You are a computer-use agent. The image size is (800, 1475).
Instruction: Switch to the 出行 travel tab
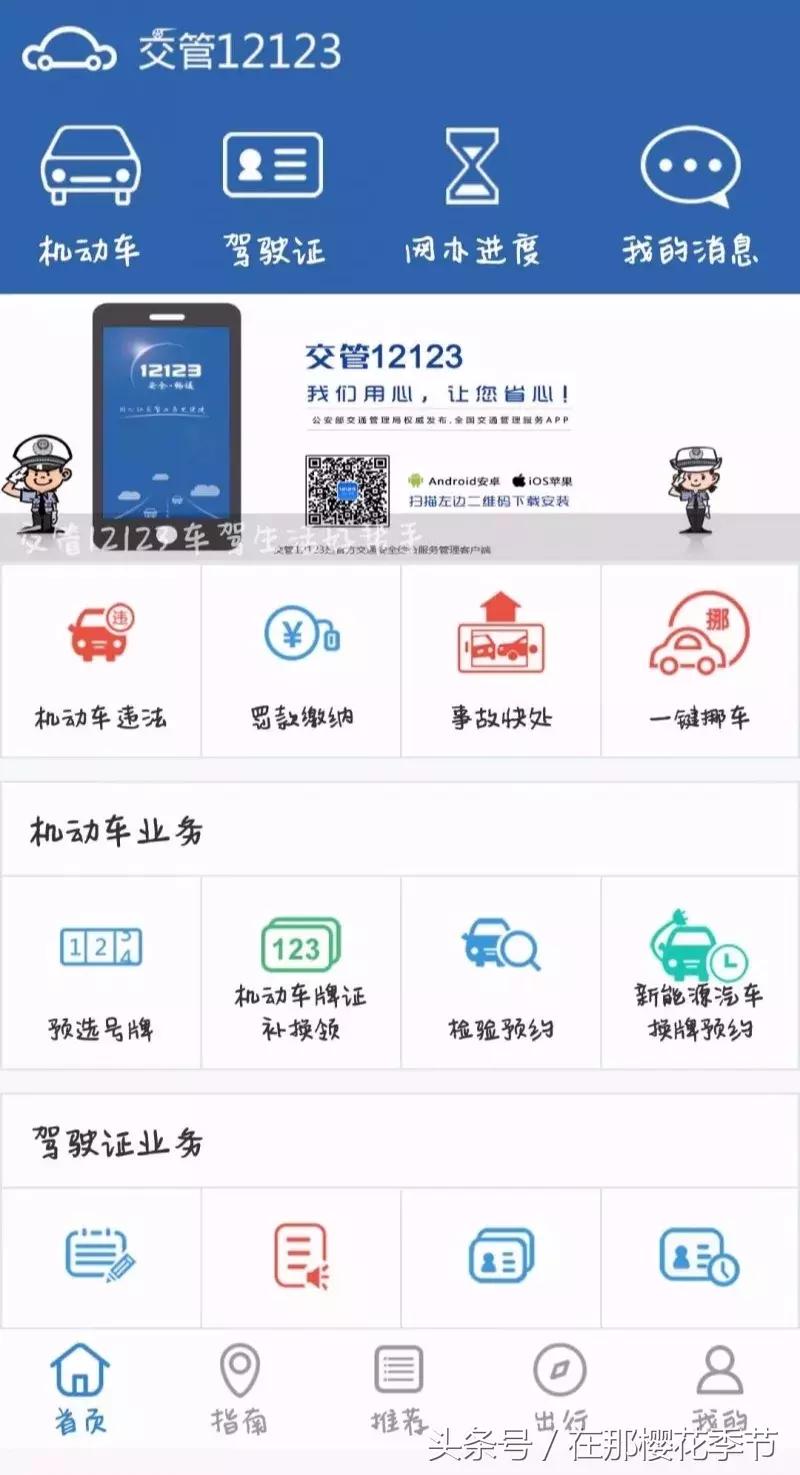pos(560,1380)
